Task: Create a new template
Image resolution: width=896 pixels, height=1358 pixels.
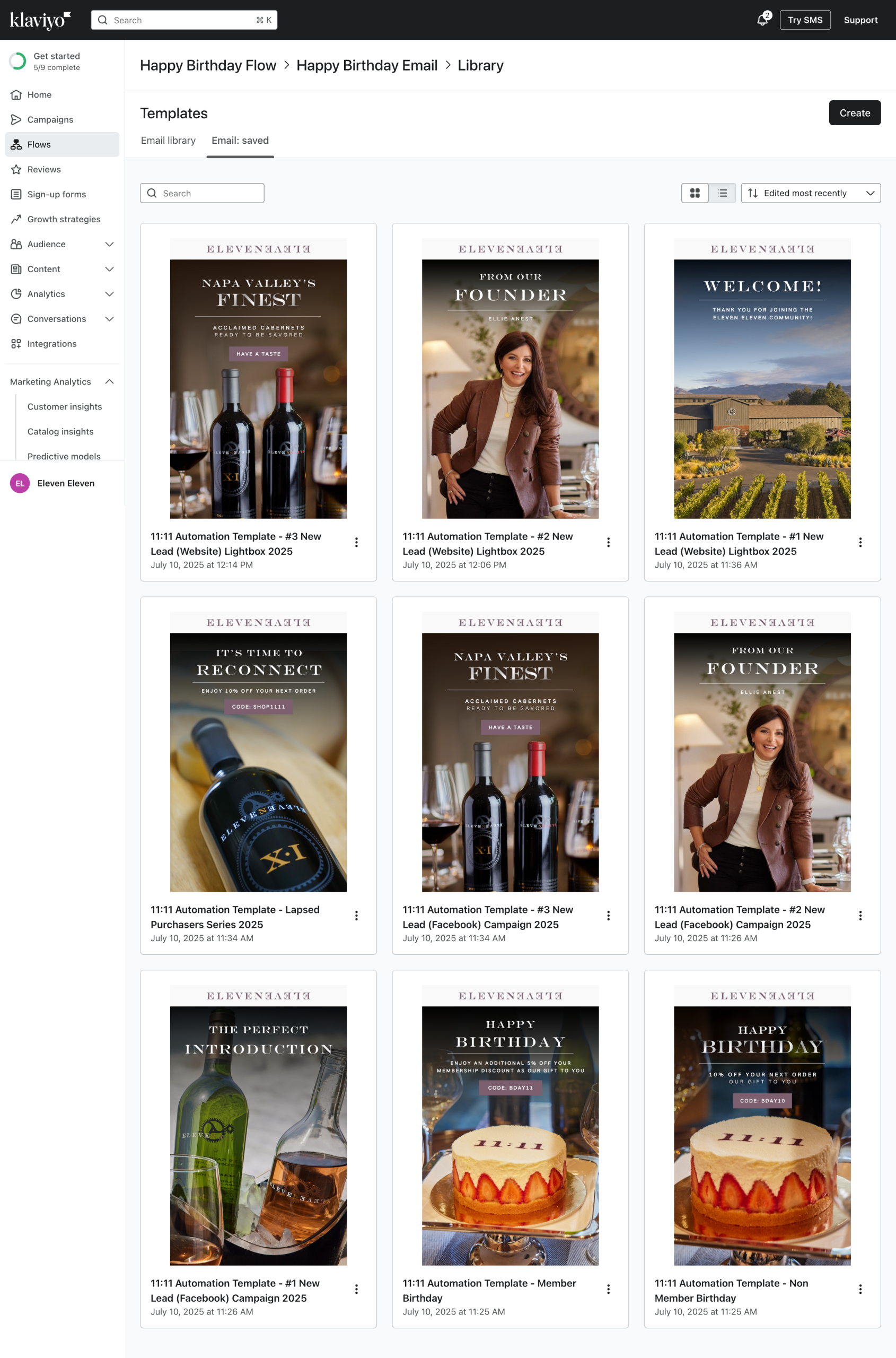Action: [x=854, y=113]
